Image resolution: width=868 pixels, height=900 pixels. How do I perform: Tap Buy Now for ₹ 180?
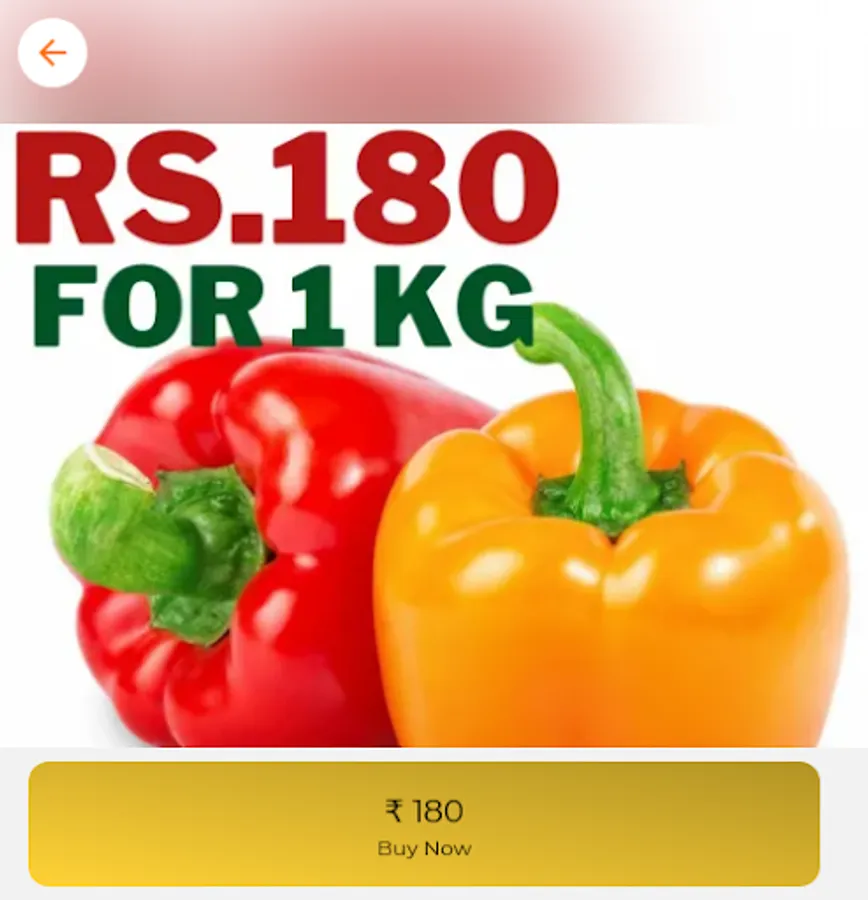click(424, 825)
